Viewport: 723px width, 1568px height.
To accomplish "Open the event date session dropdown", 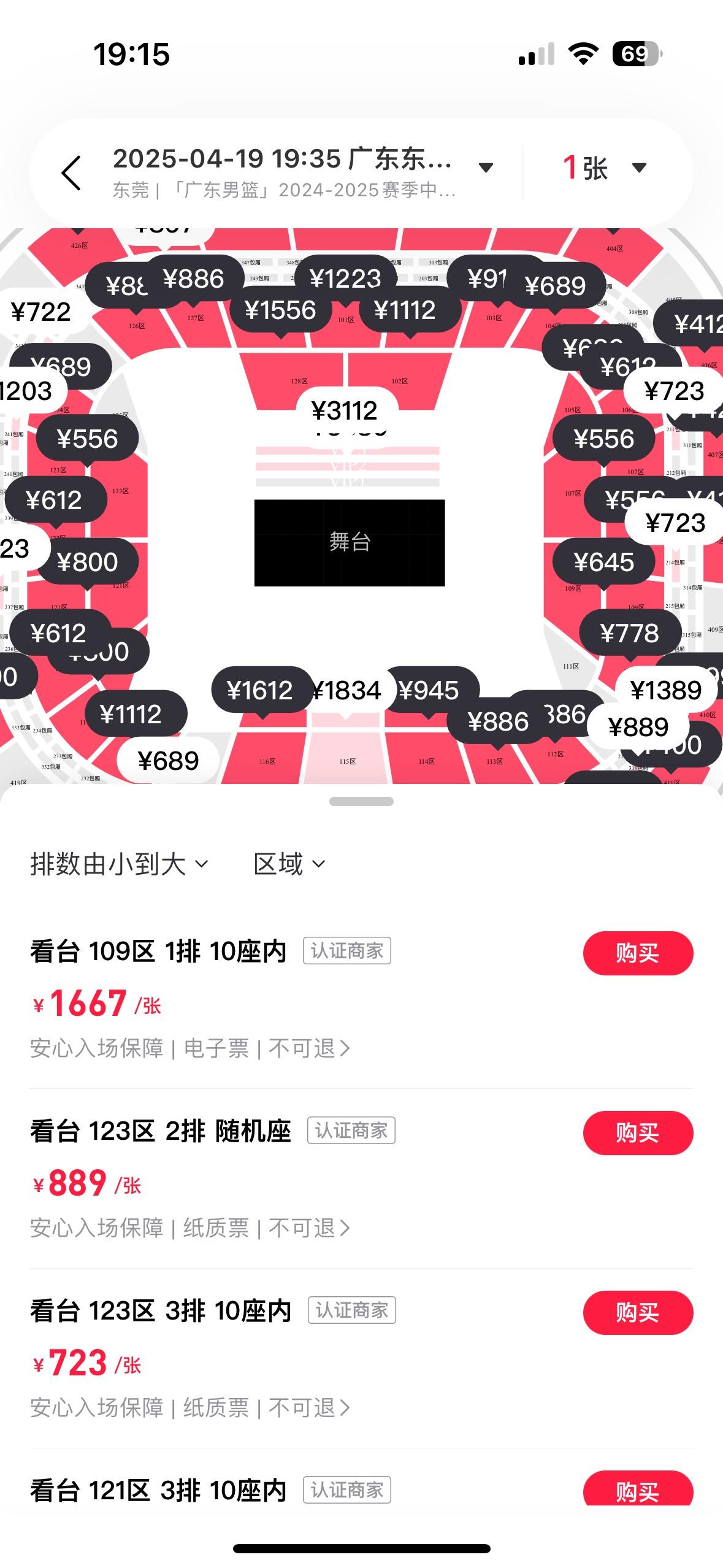I will tap(486, 168).
